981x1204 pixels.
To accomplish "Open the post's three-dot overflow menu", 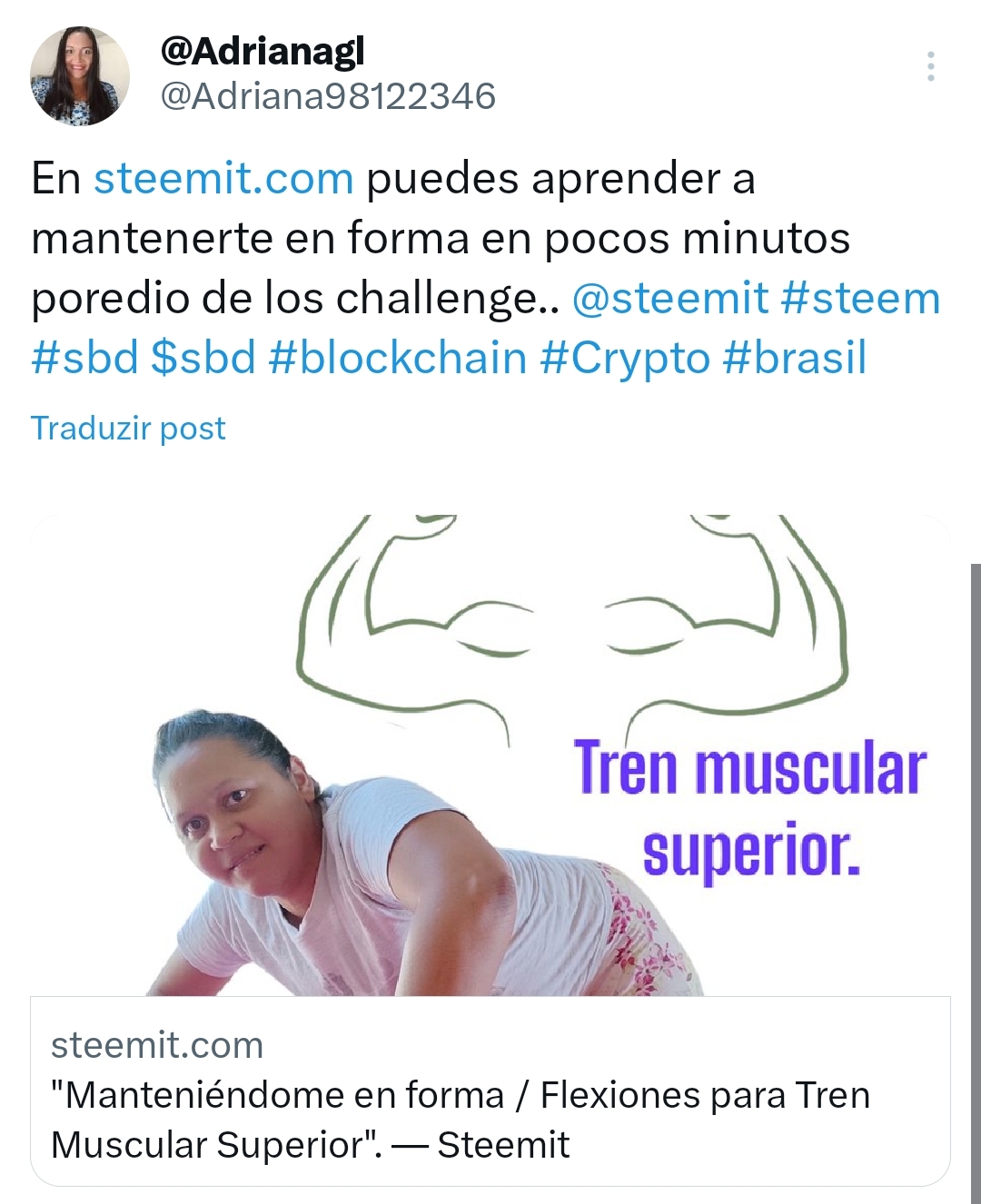I will (930, 67).
